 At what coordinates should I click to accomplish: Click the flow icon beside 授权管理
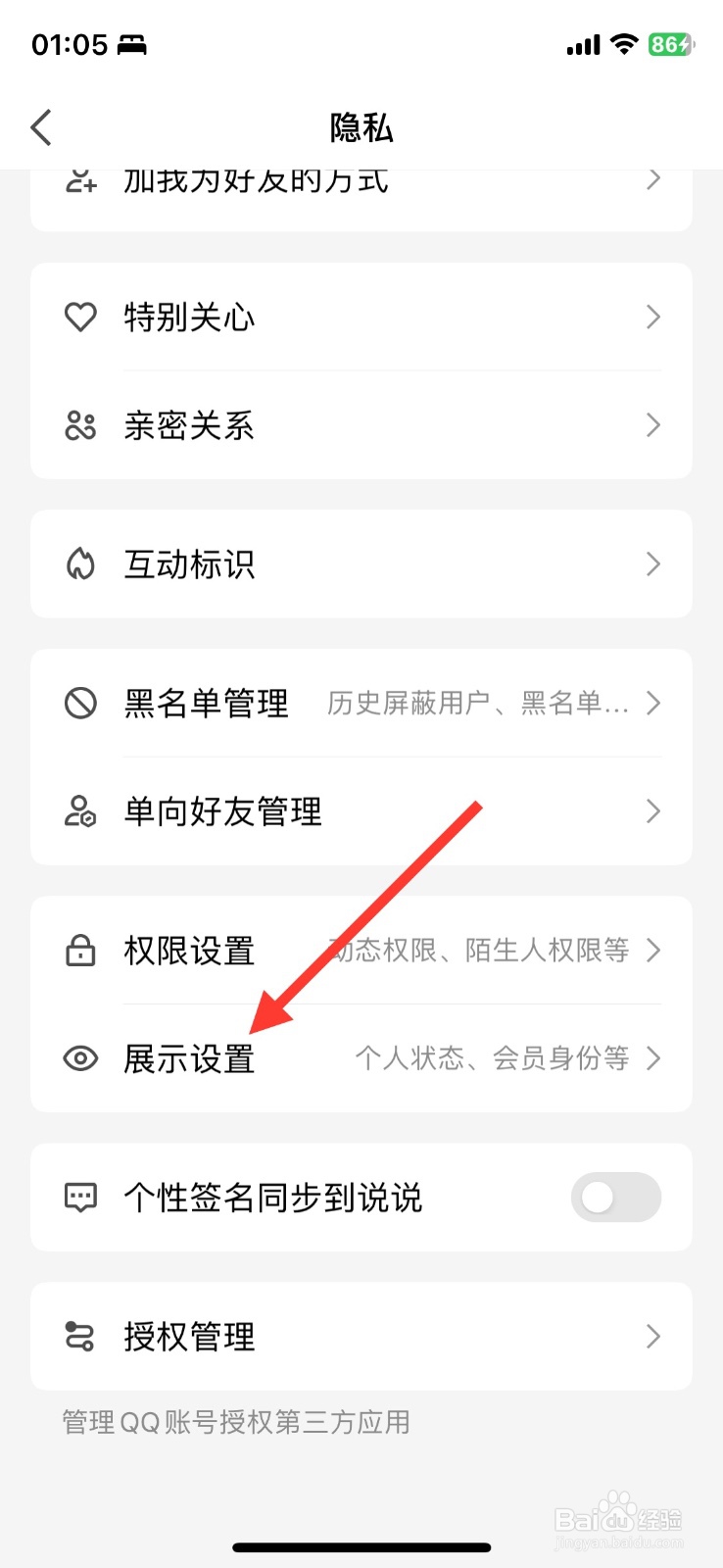click(x=79, y=1336)
